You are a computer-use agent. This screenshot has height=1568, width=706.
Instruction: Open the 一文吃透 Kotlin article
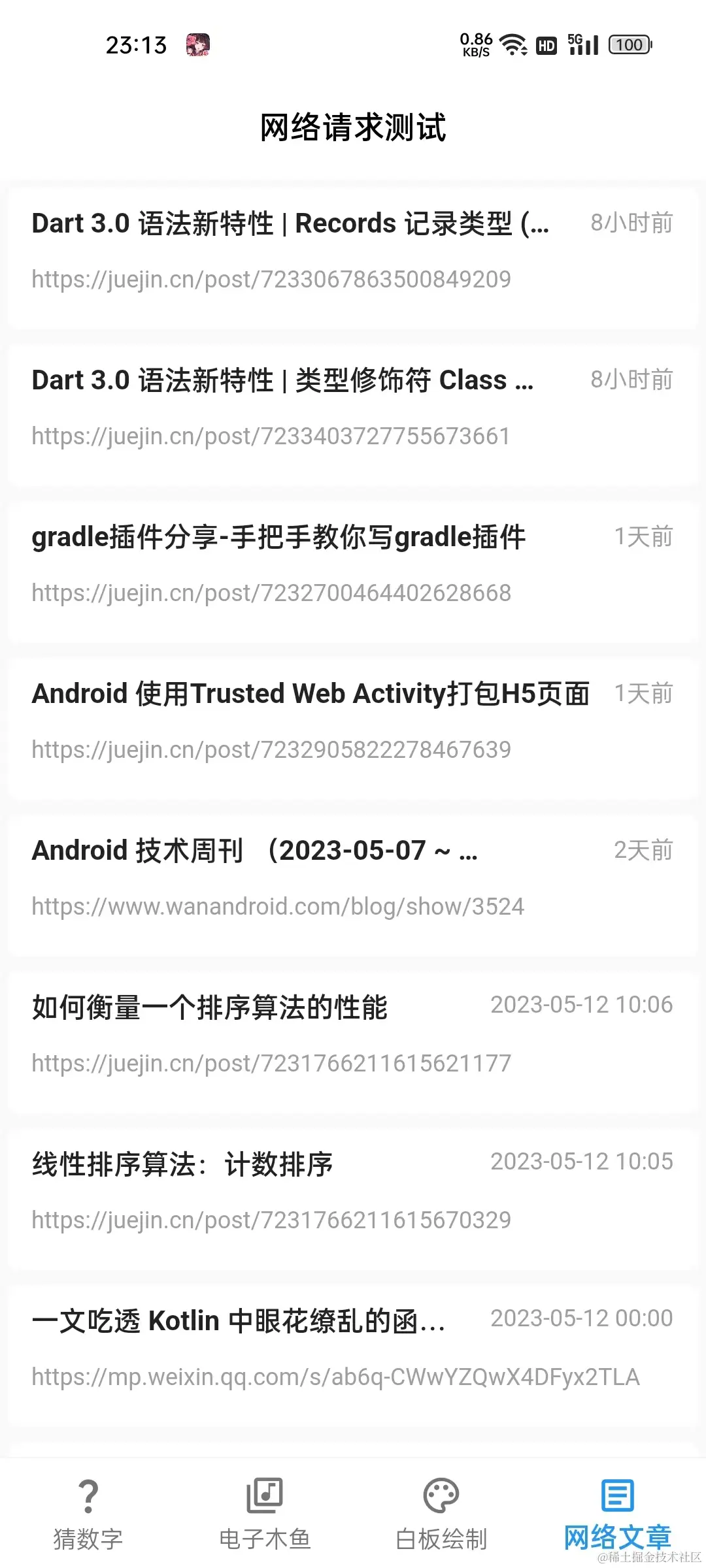[x=353, y=1349]
